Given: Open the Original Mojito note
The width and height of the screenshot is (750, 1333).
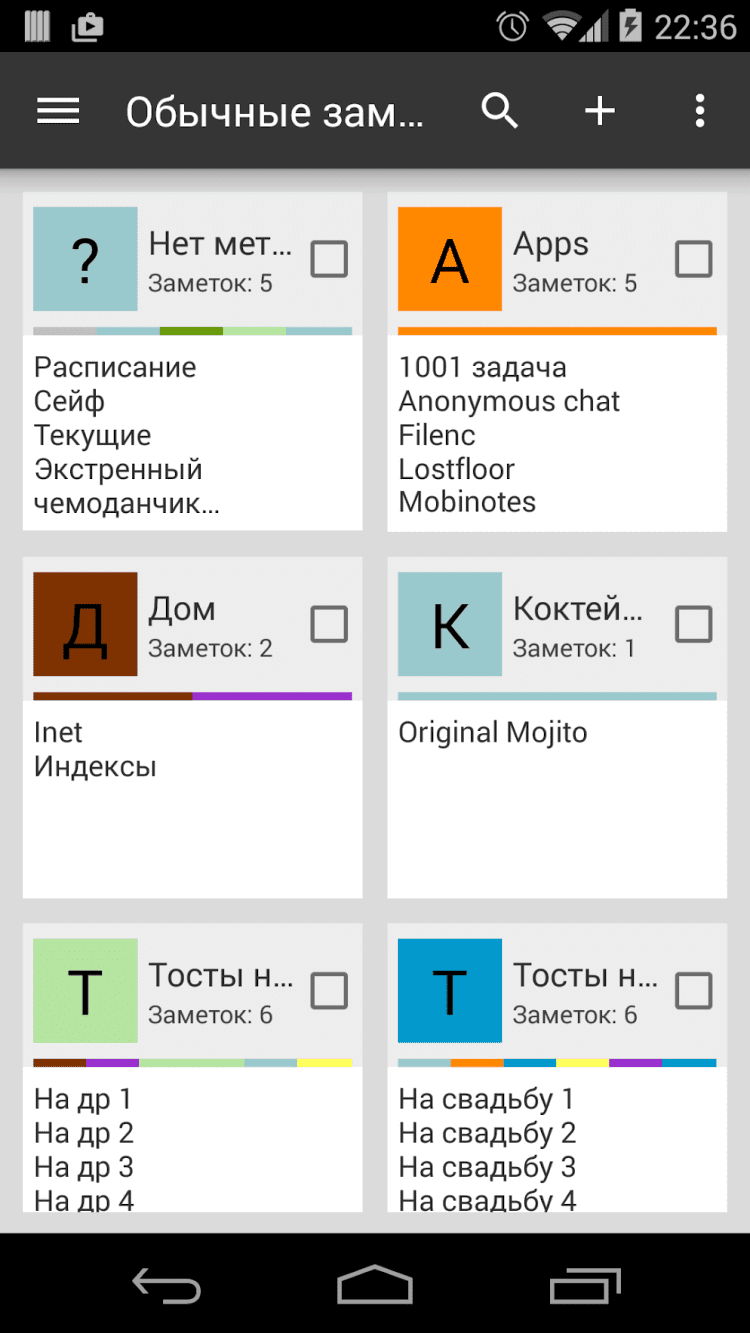Looking at the screenshot, I should click(x=492, y=733).
